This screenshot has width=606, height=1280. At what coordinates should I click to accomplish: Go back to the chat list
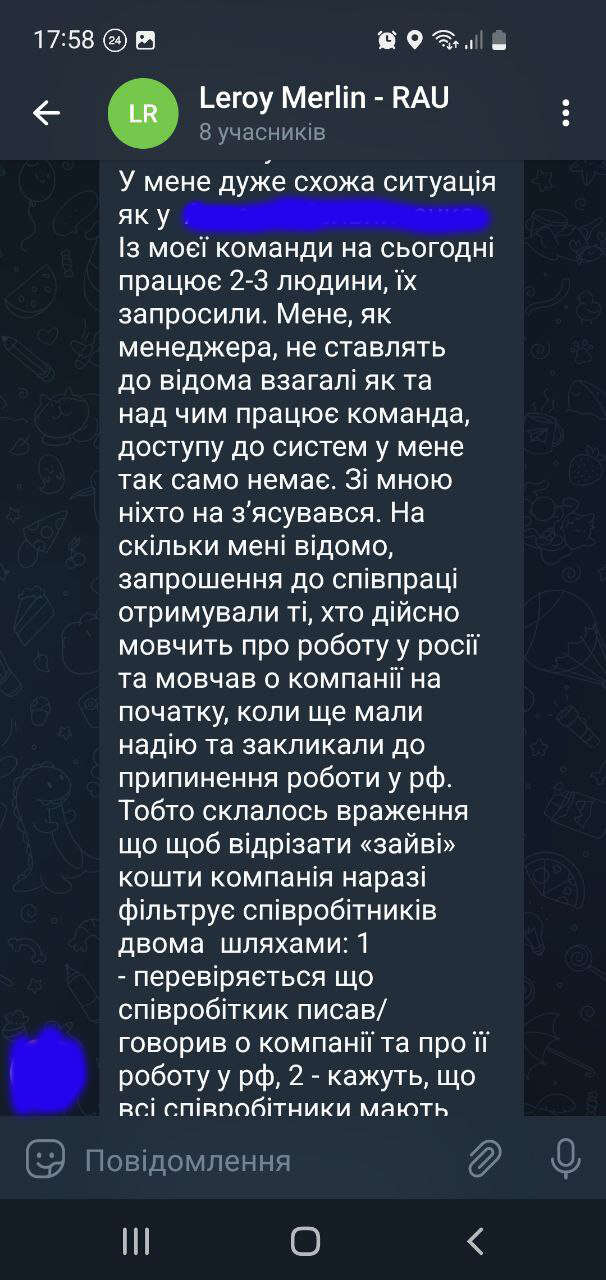46,114
